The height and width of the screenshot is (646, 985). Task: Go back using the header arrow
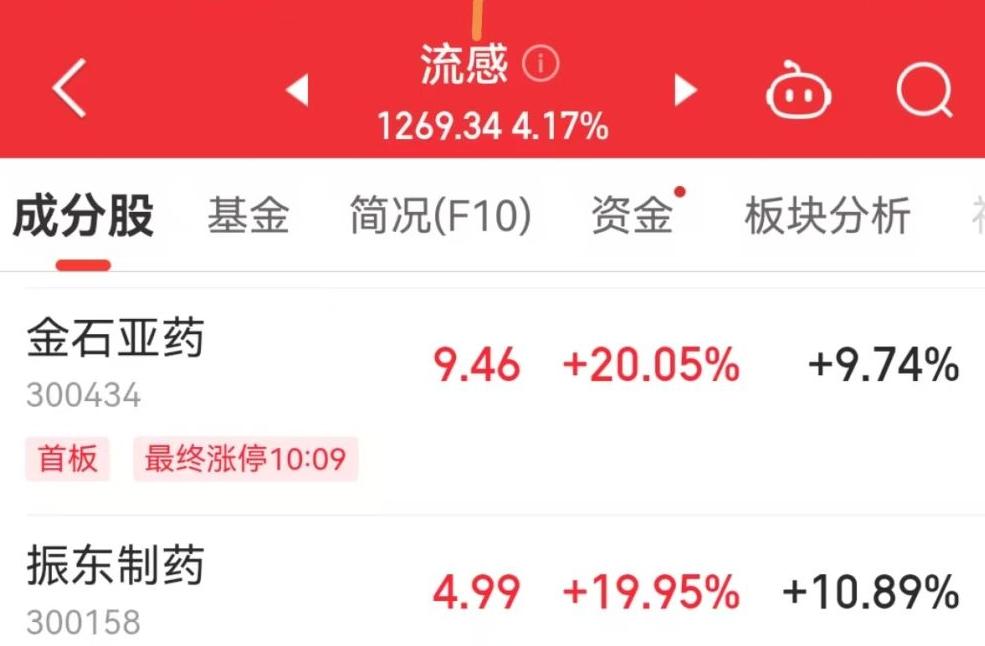tap(70, 89)
